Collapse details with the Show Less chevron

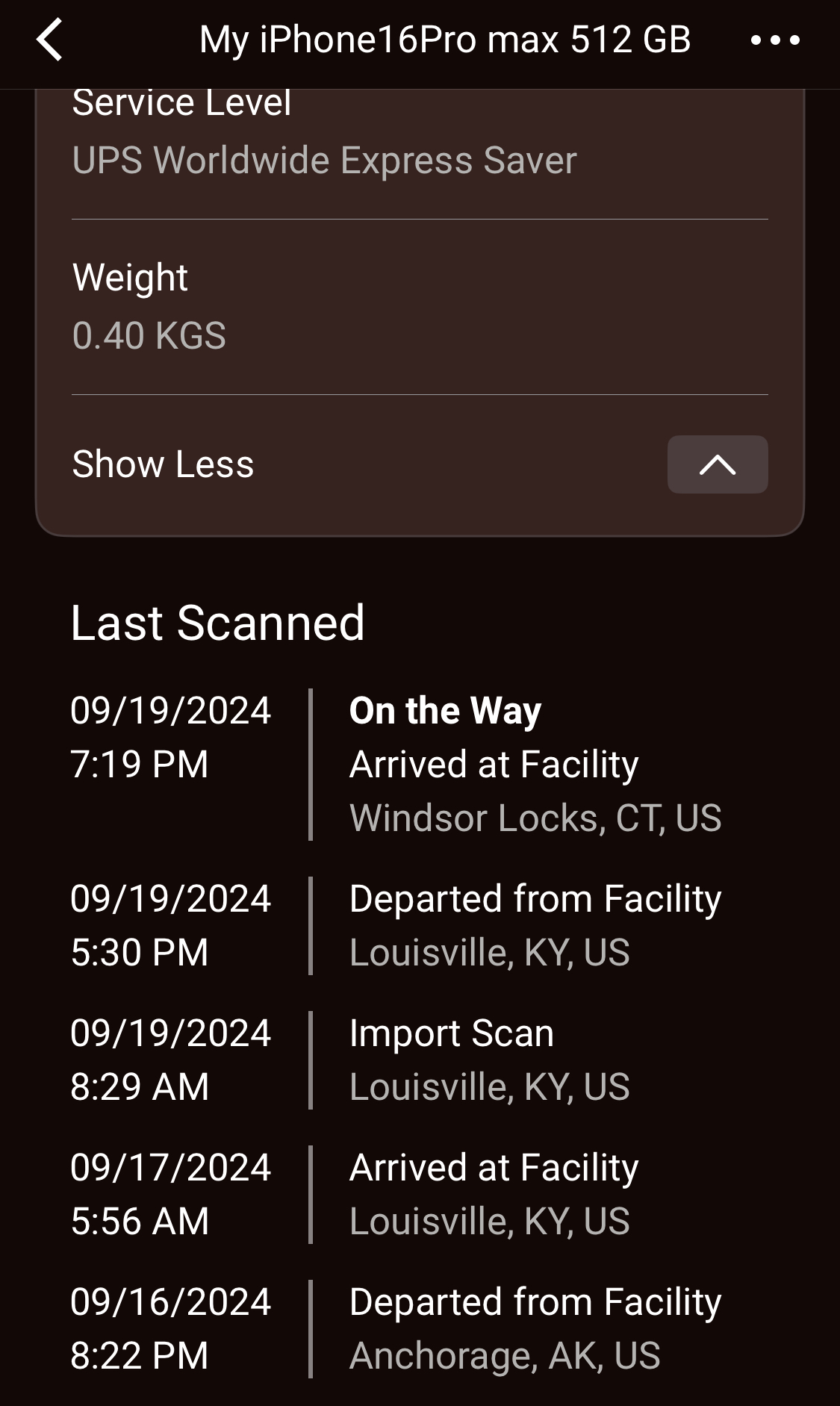pos(717,464)
